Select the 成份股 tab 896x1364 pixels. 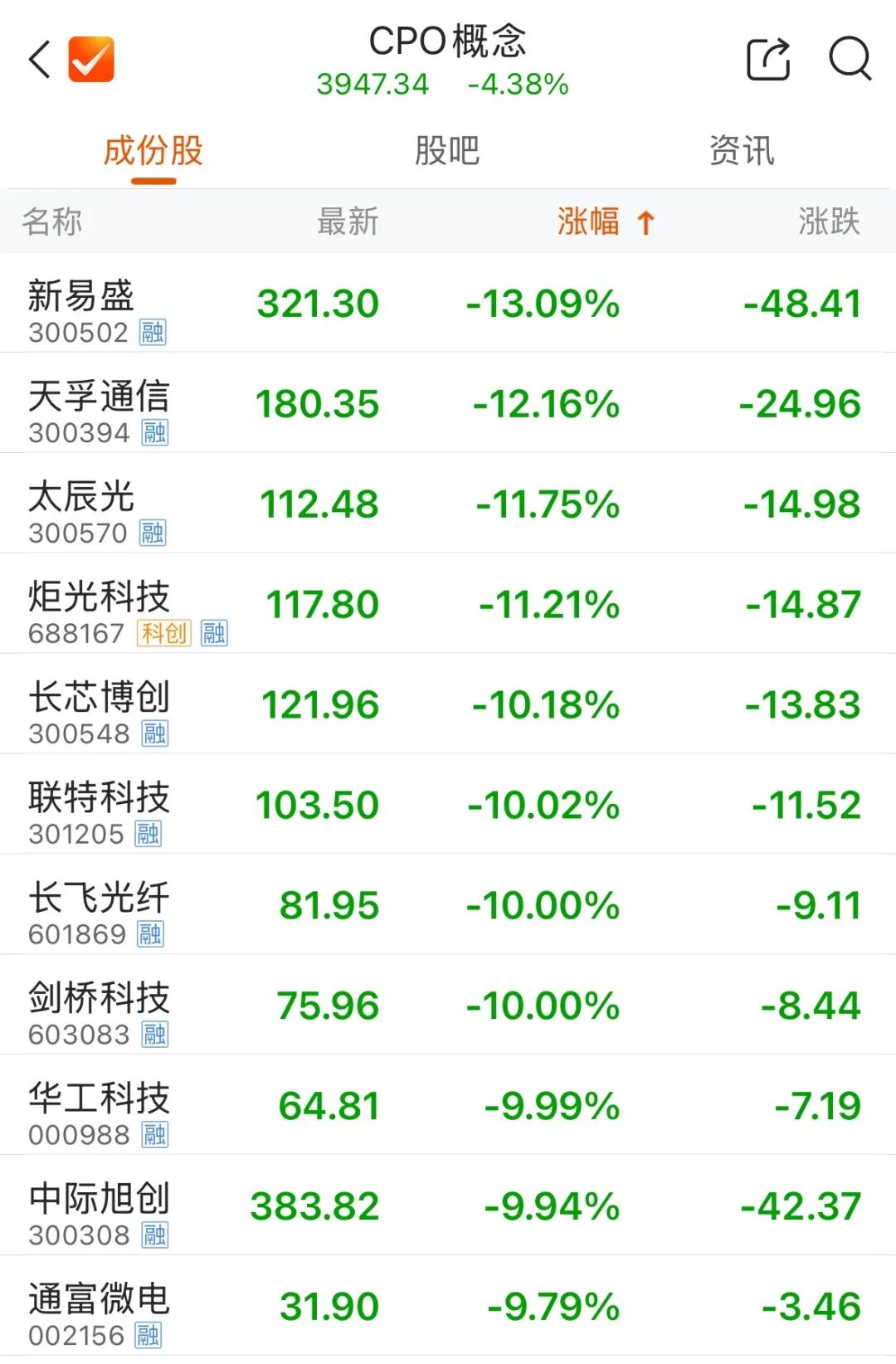[x=153, y=151]
